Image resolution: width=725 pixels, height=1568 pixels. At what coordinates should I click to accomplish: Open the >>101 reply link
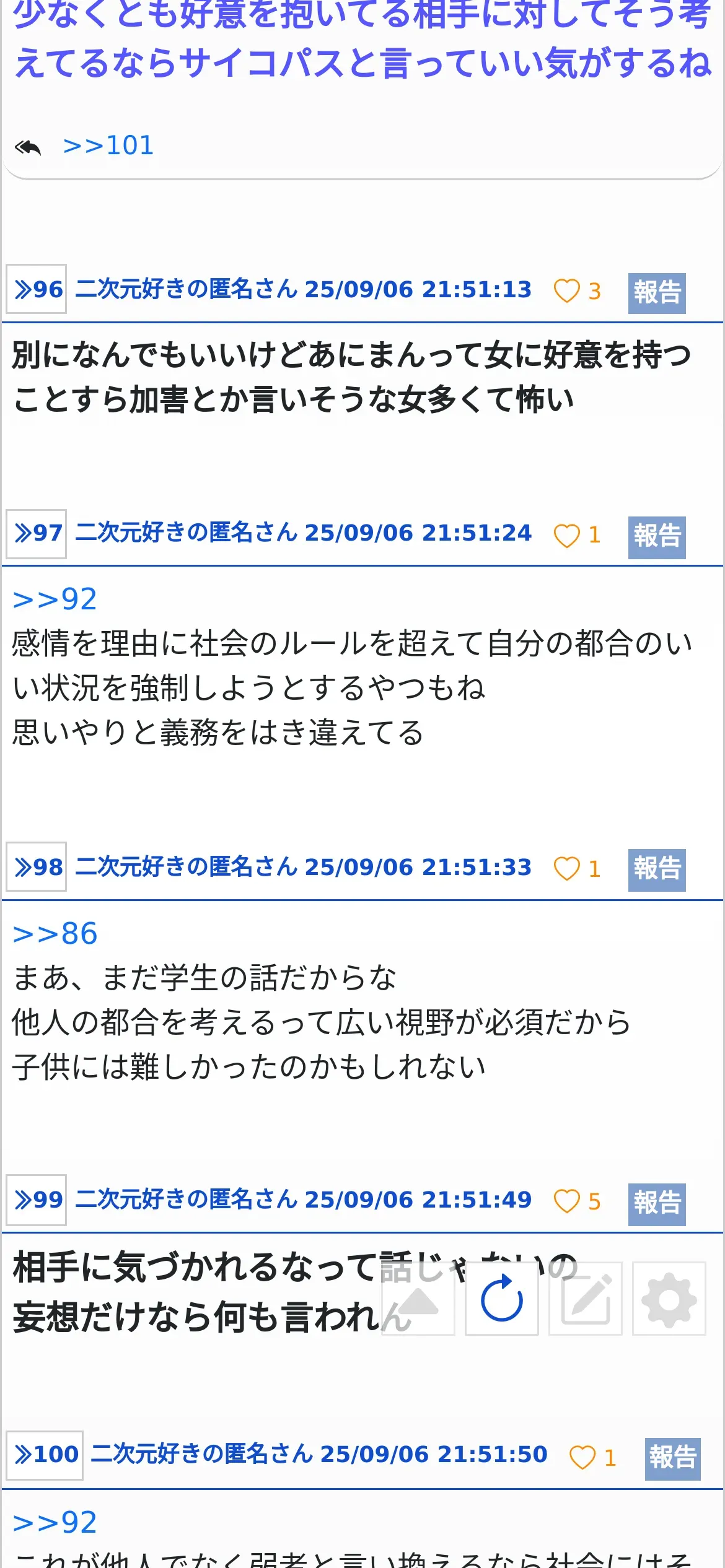coord(108,146)
